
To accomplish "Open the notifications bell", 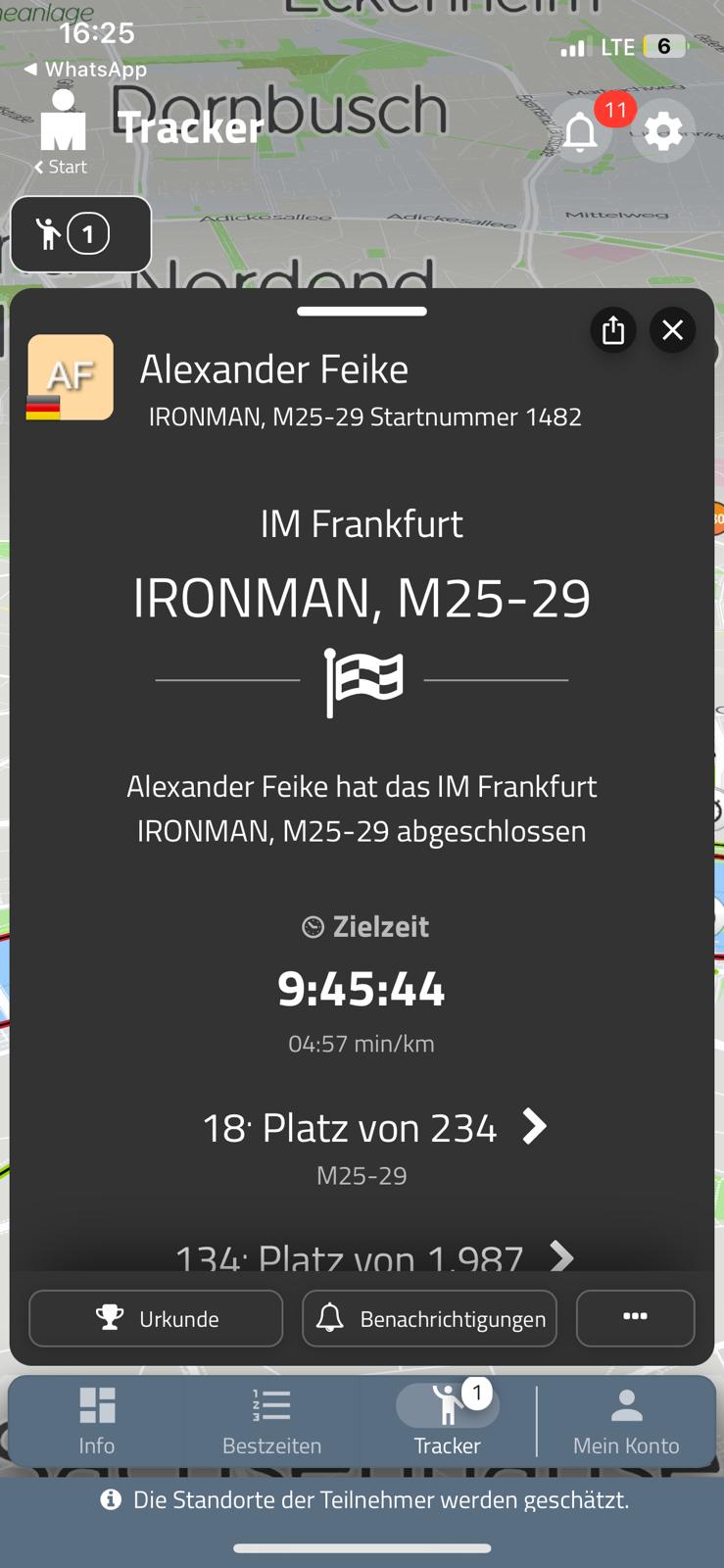I will (x=581, y=132).
